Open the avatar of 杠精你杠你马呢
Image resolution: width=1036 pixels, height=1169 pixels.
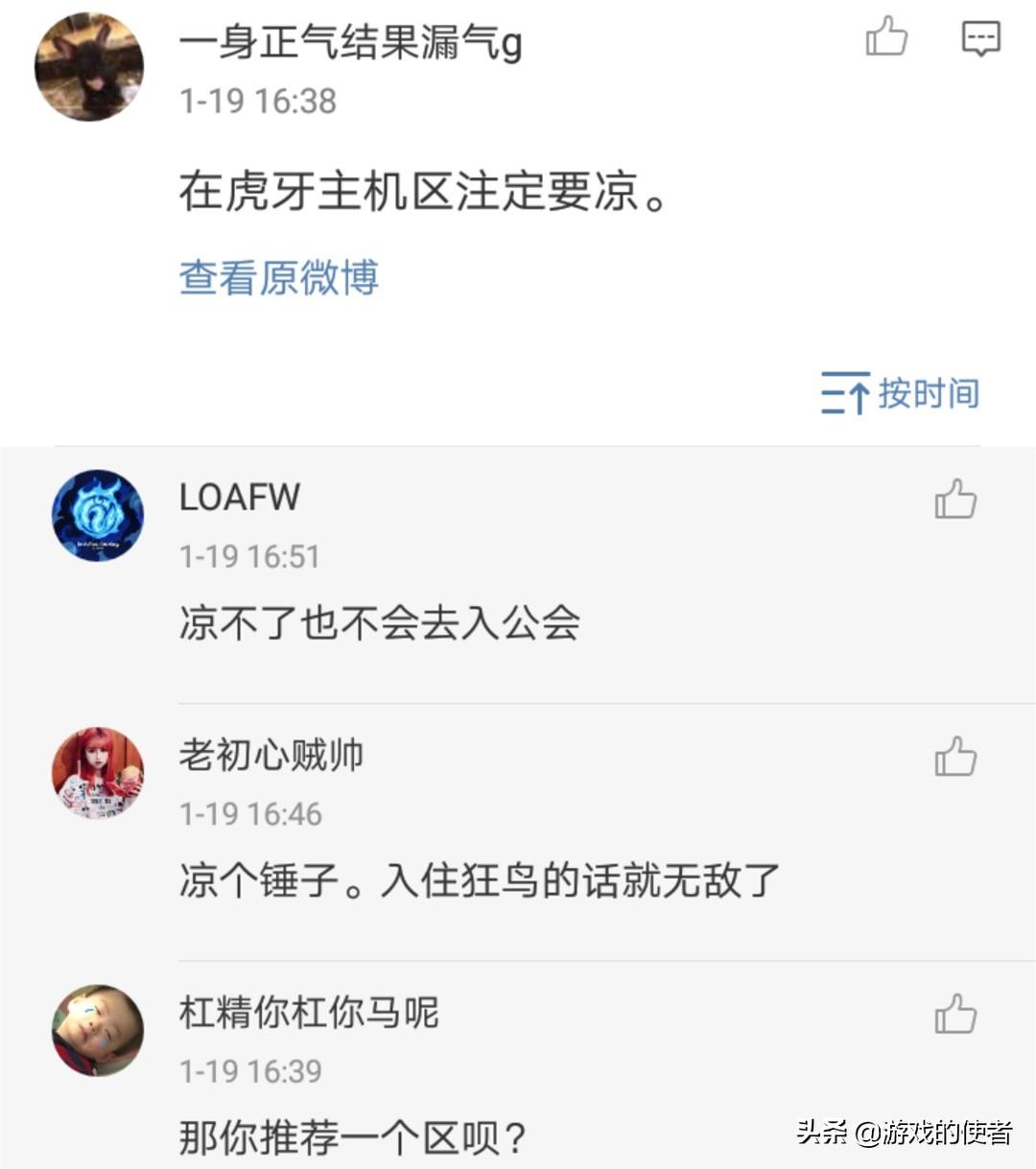pos(97,1030)
